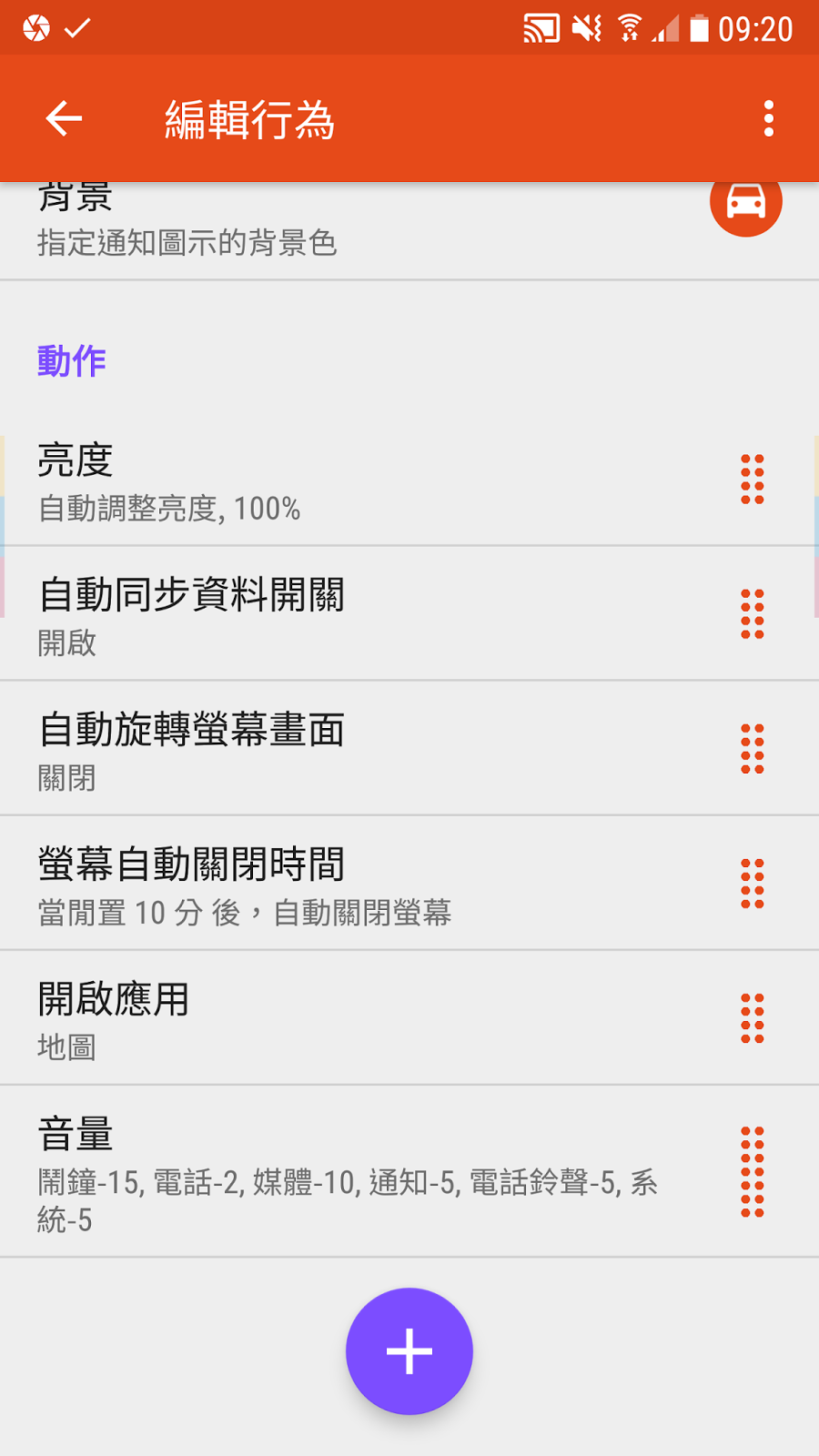
Task: Open the 音量 action
Action: click(364, 1172)
